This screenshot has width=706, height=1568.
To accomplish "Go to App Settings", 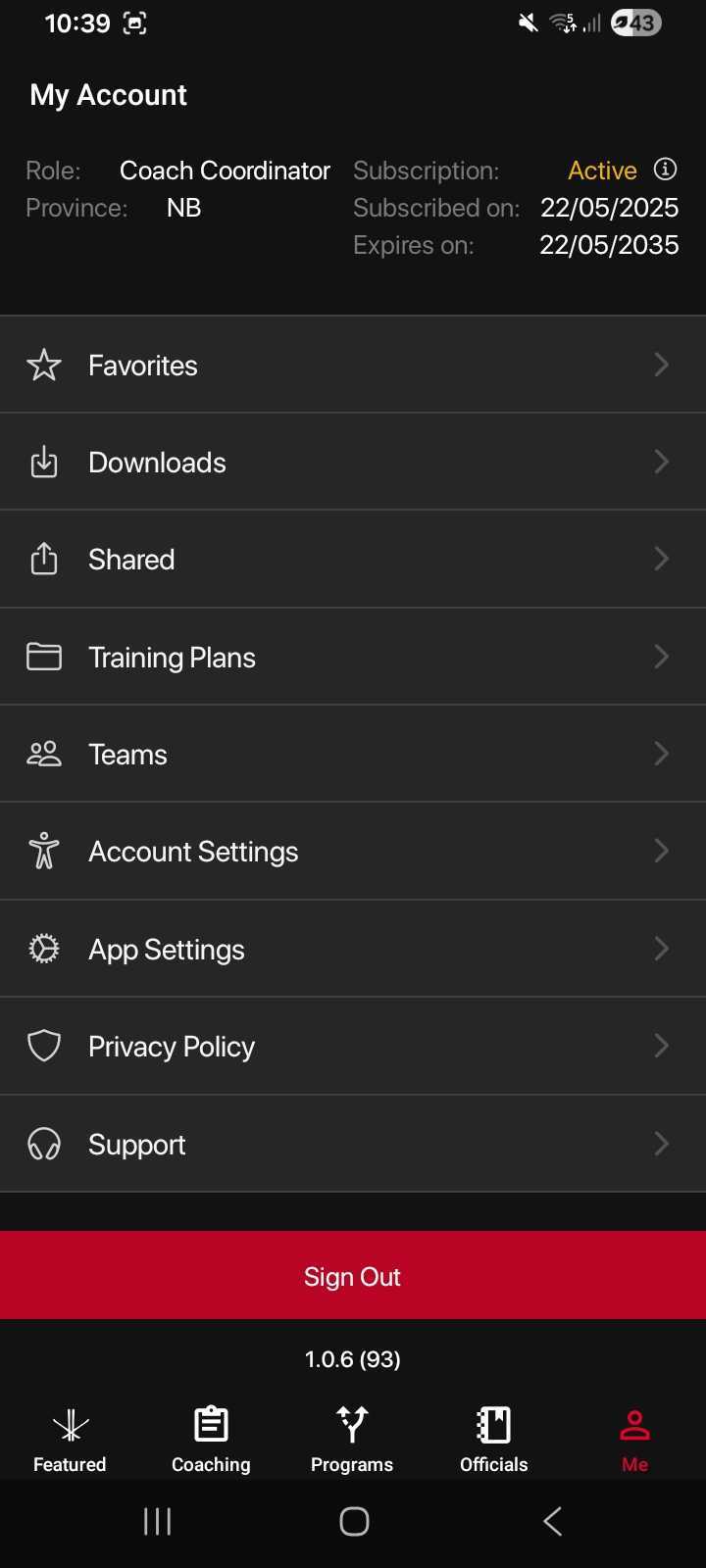I will click(353, 949).
